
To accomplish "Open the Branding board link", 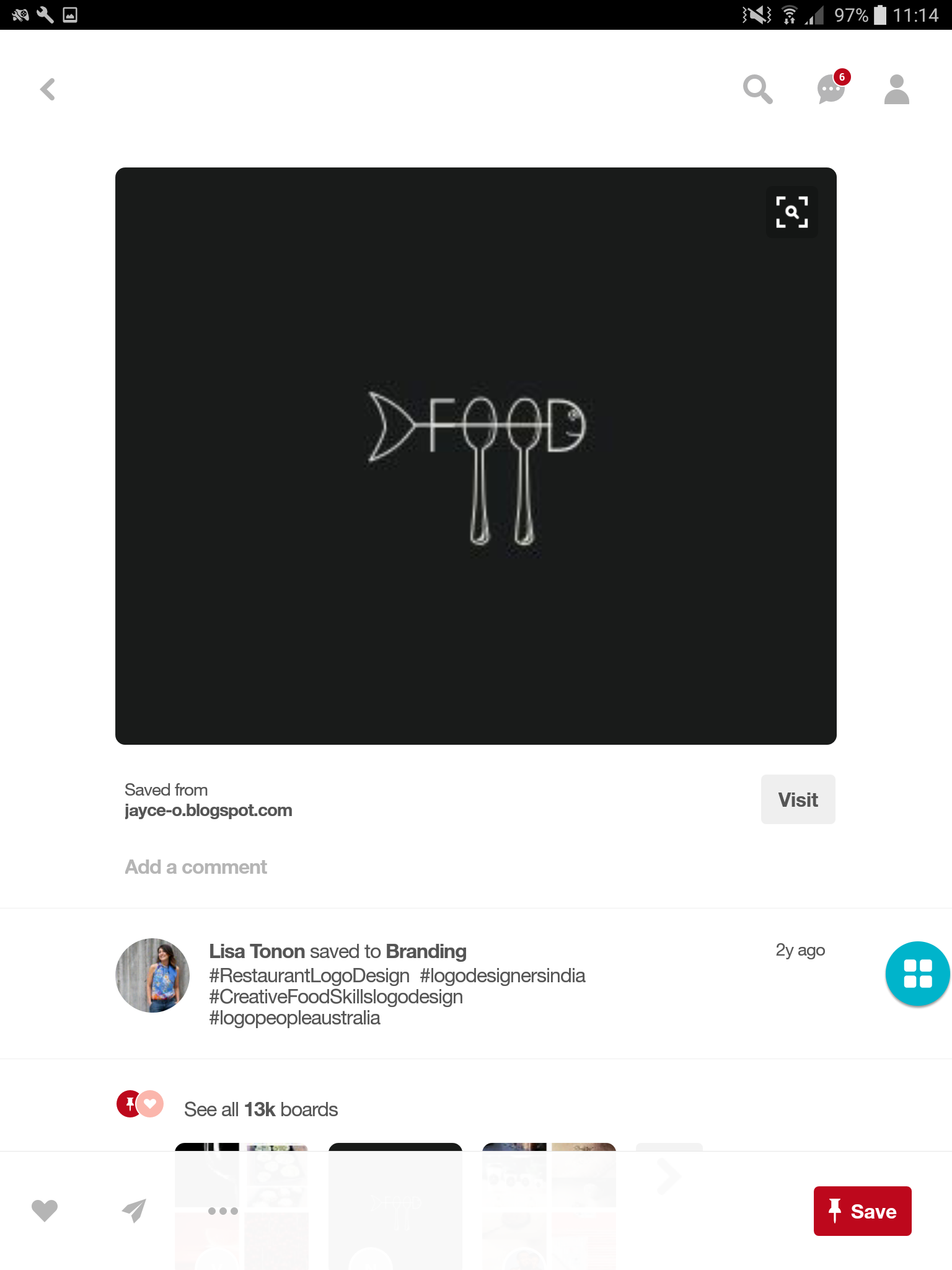I will coord(426,951).
